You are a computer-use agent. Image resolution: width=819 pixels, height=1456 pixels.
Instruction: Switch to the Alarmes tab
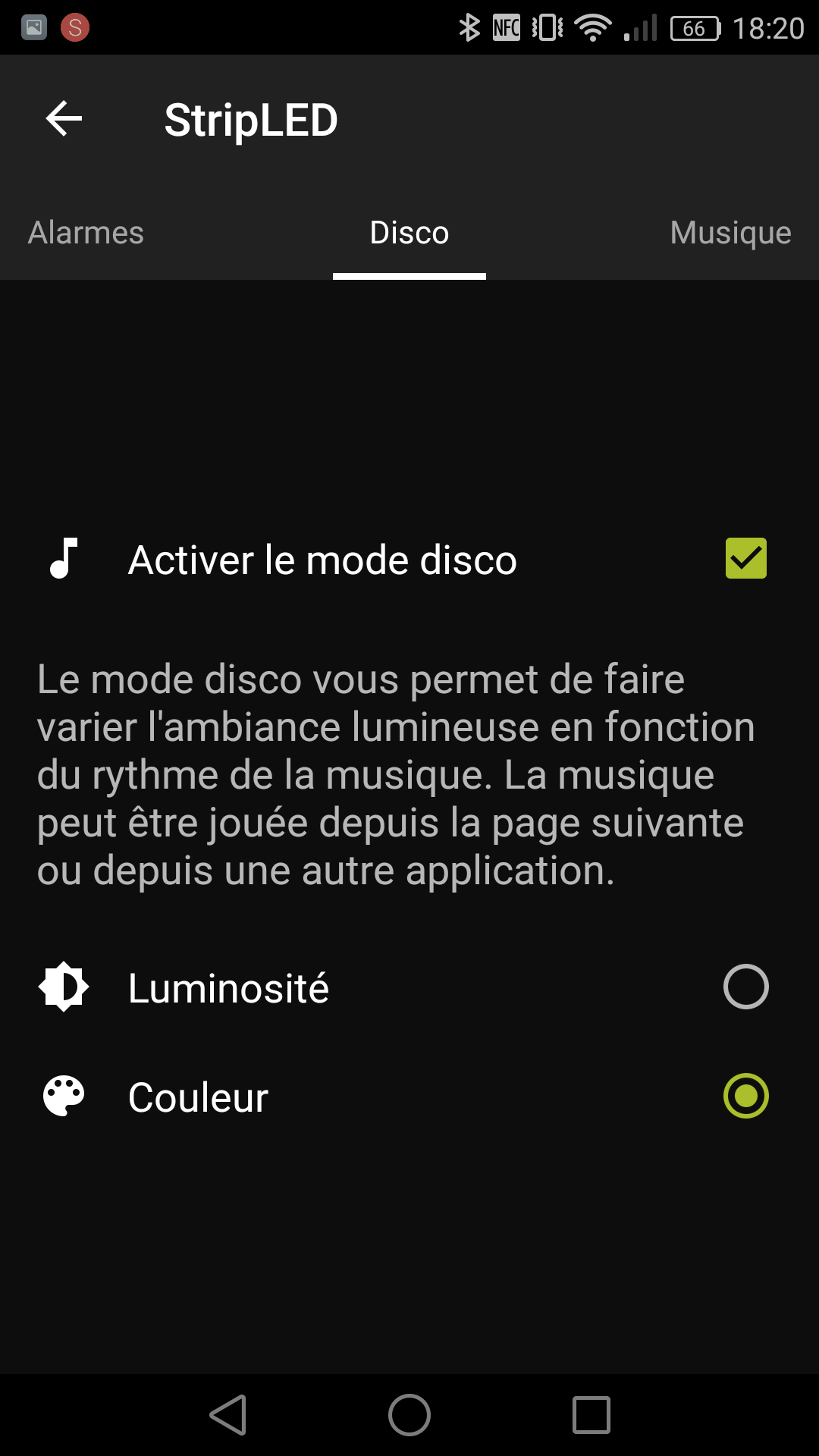point(86,233)
